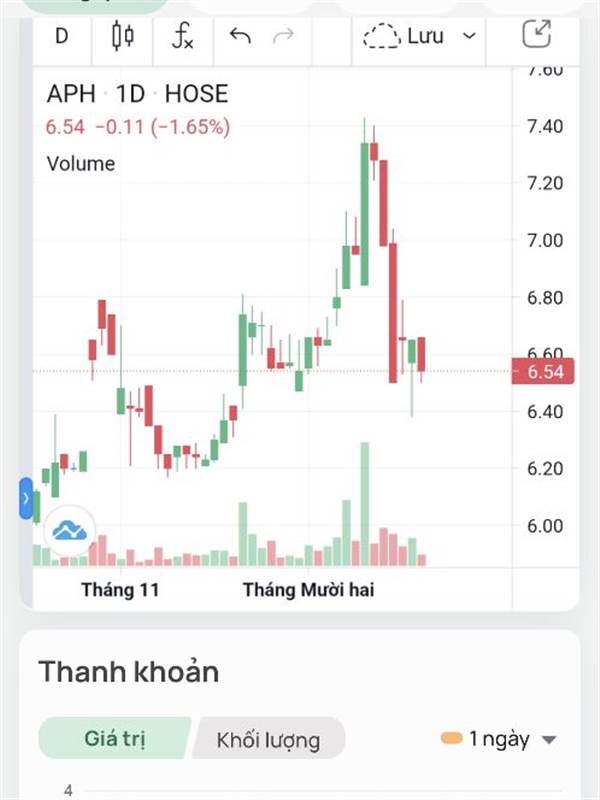Viewport: 600px width, 800px height.
Task: Tap the round wave chart logo button
Action: [x=69, y=531]
